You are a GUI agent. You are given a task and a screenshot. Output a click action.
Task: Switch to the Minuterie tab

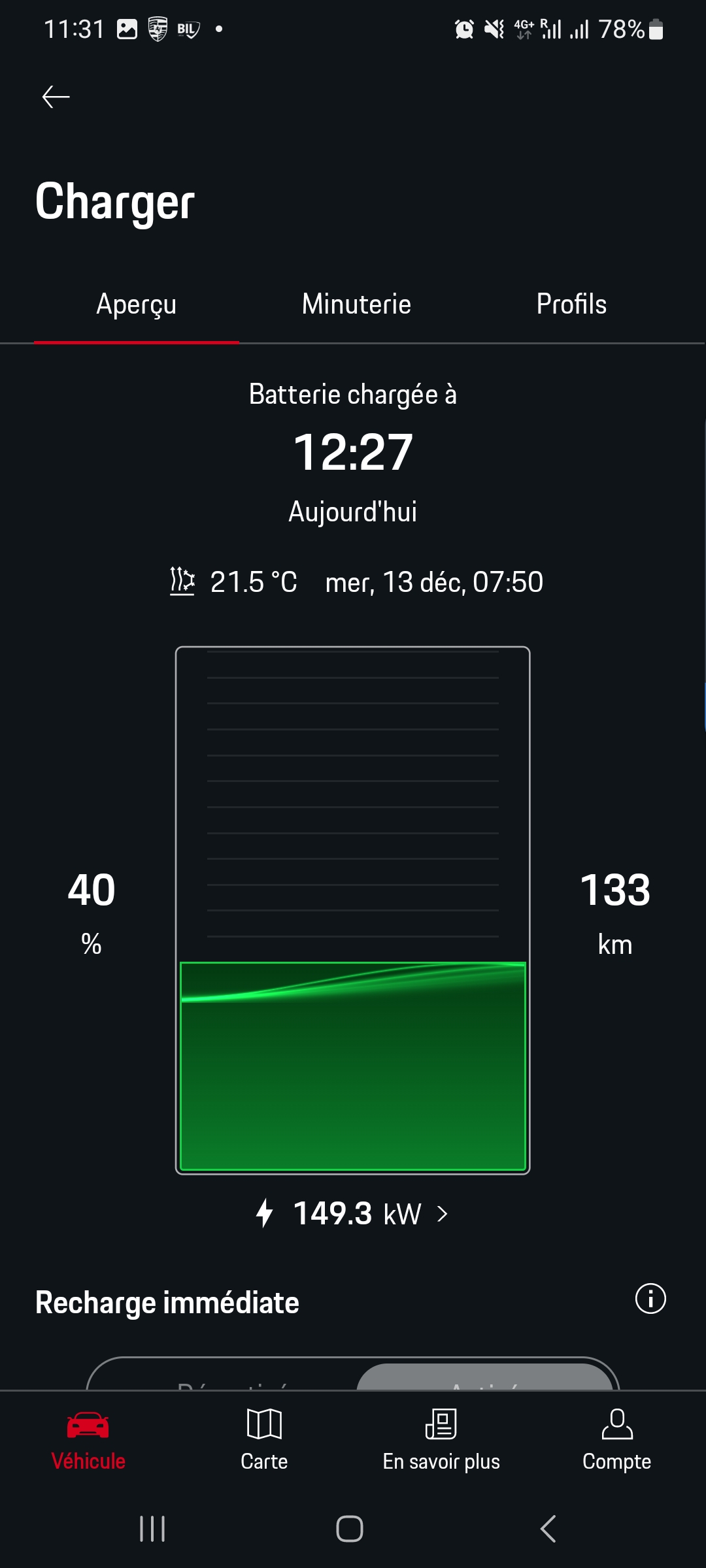coord(356,304)
